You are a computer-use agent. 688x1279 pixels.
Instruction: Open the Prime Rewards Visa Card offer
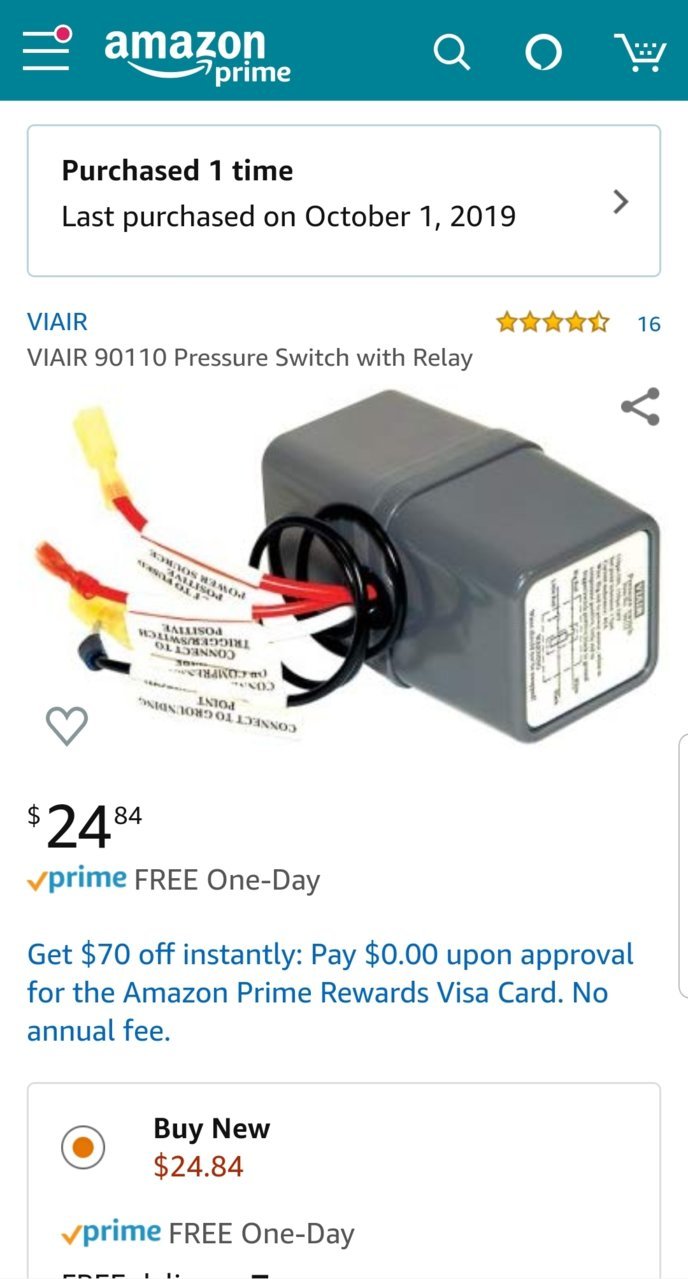coord(330,992)
